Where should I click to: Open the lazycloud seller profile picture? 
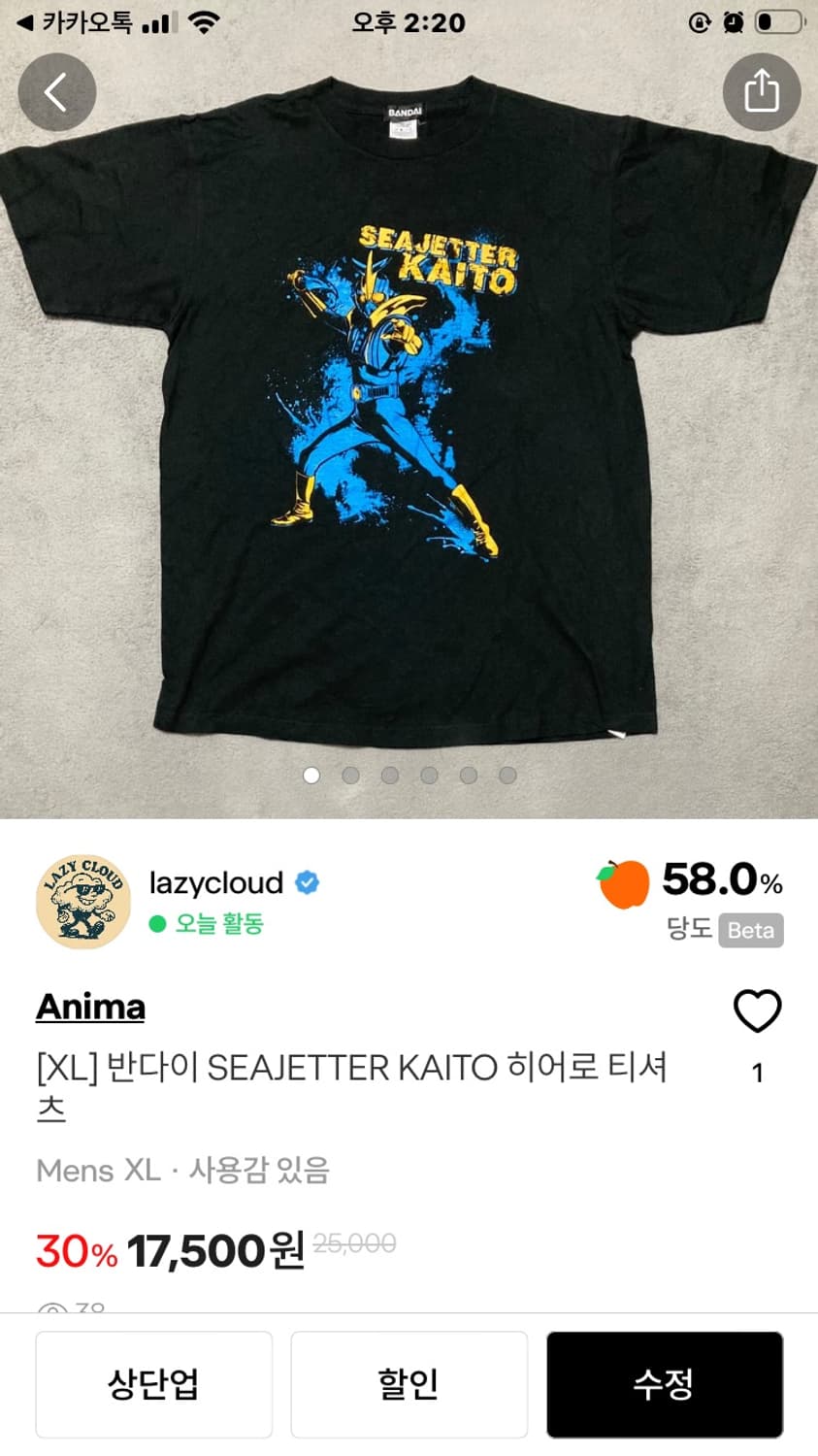[82, 902]
